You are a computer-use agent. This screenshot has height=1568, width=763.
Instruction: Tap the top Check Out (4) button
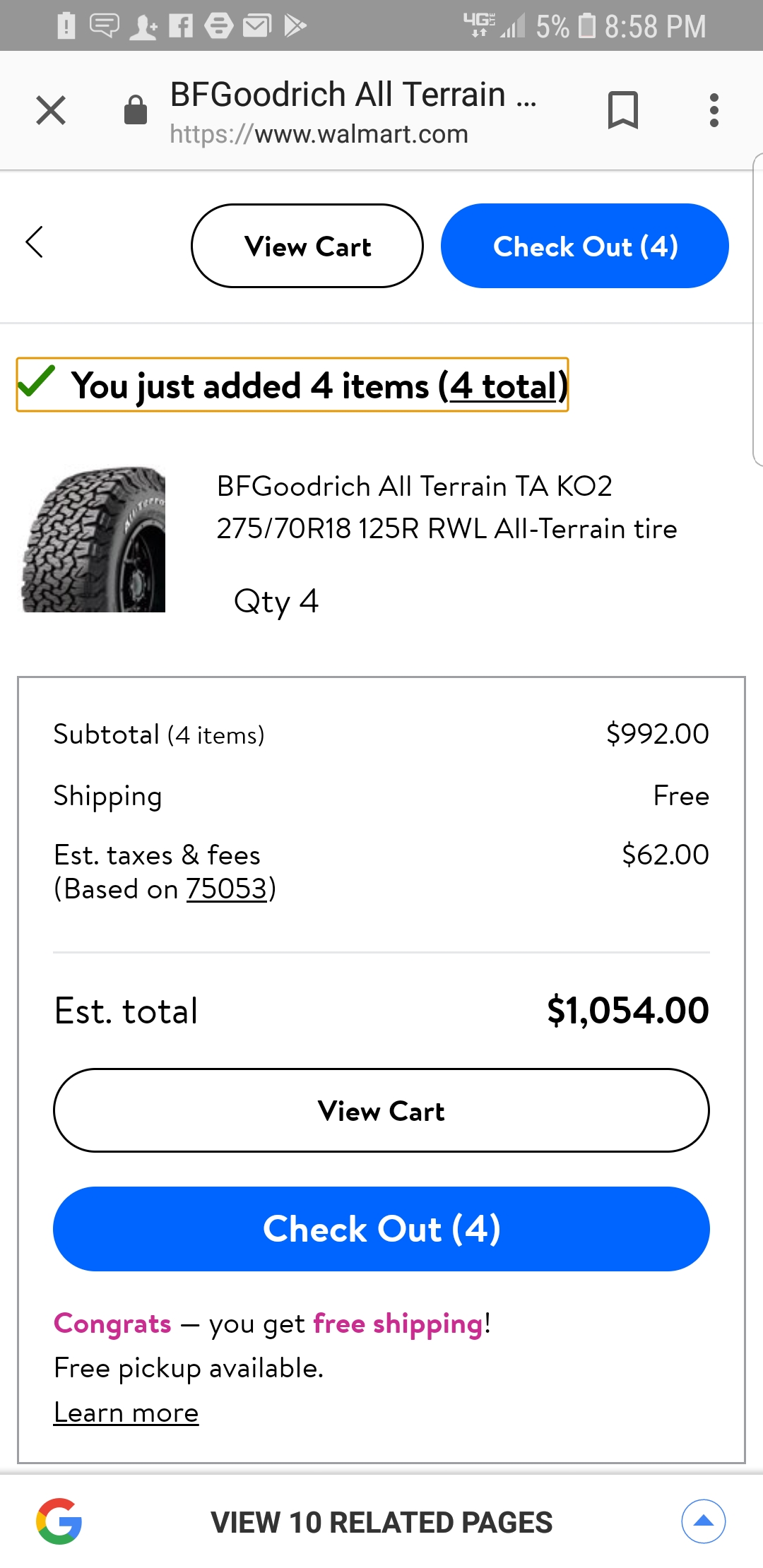(x=585, y=247)
